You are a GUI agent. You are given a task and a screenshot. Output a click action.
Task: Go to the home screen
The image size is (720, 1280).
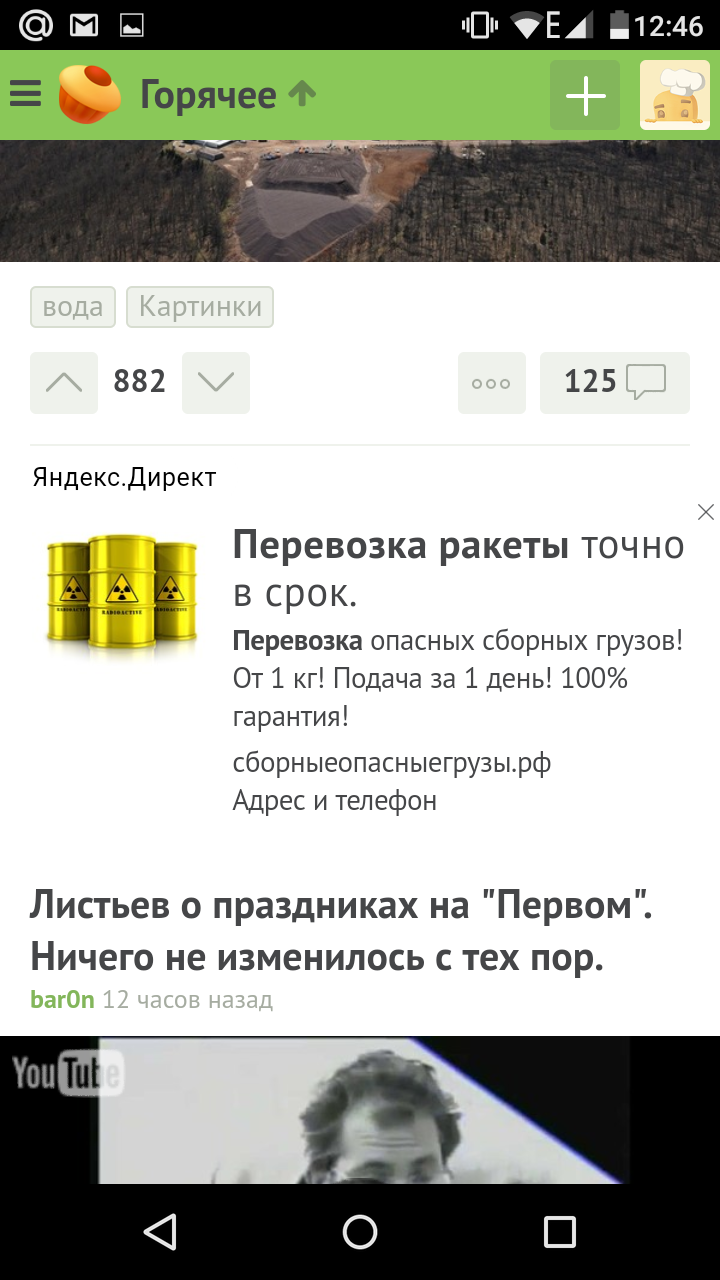point(360,1232)
